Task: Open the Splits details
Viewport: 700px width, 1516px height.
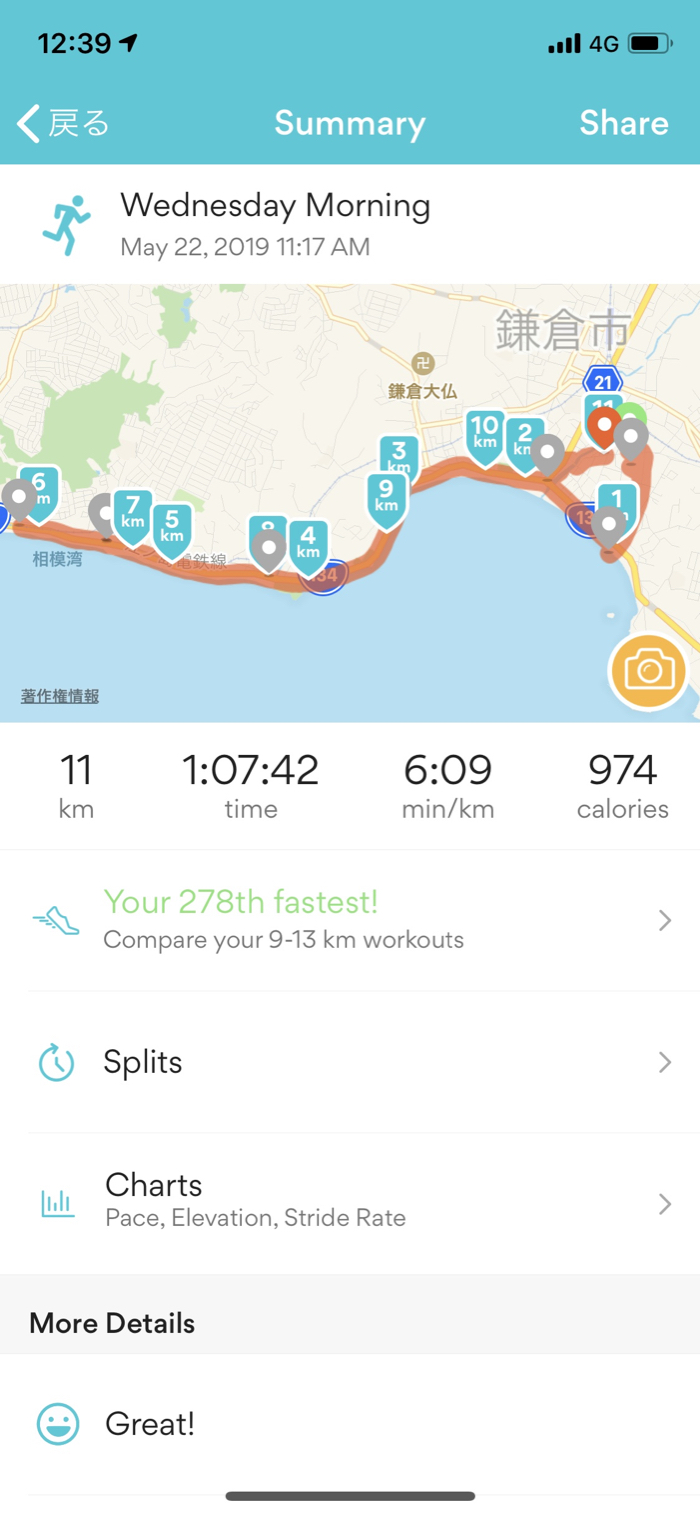Action: pyautogui.click(x=350, y=1062)
